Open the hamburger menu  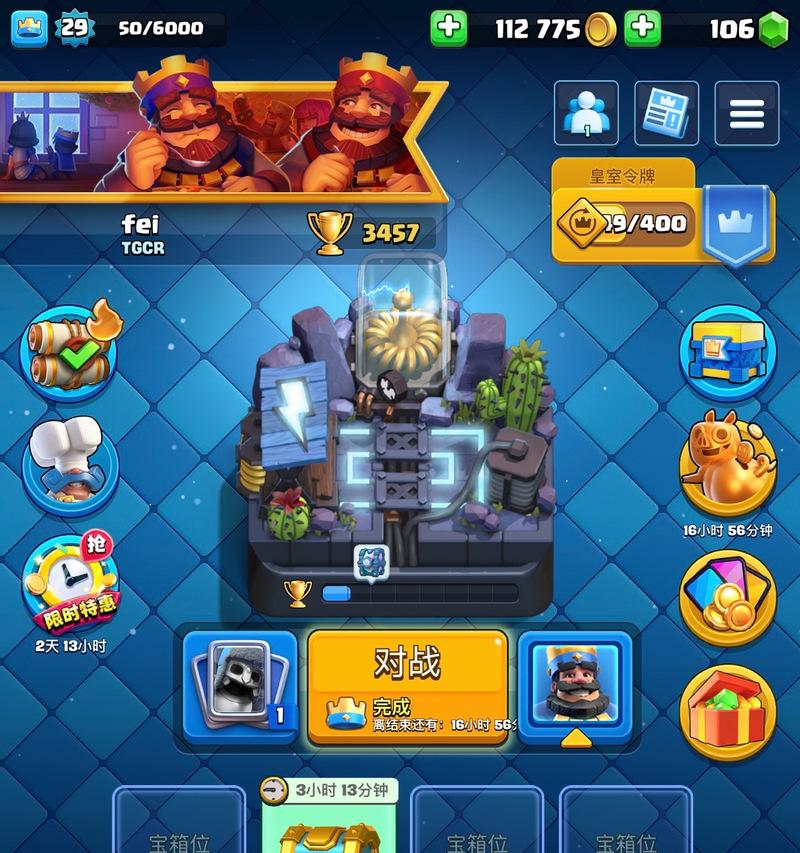pyautogui.click(x=746, y=113)
